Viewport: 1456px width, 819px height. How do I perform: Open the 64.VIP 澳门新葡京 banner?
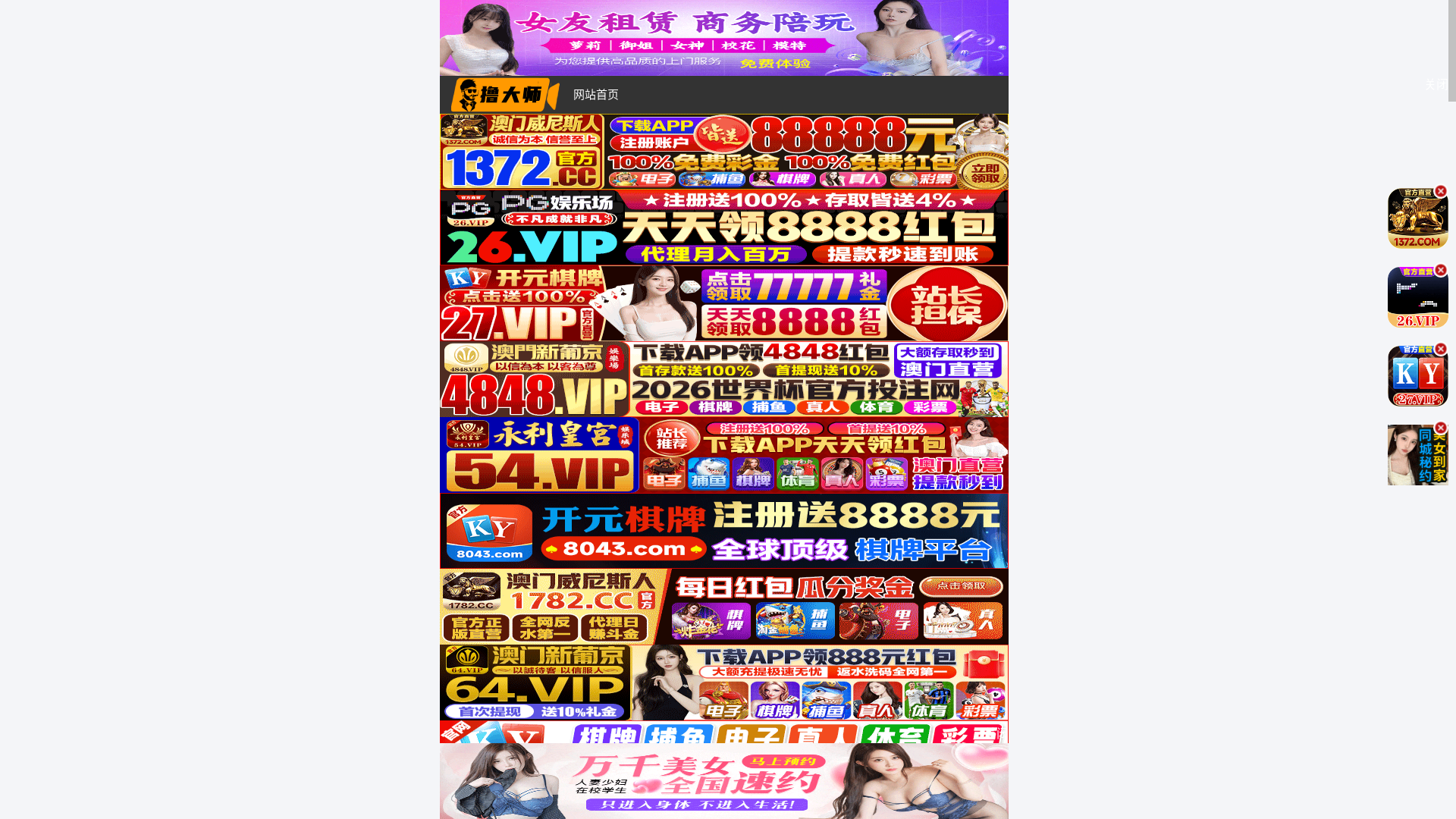(x=723, y=682)
